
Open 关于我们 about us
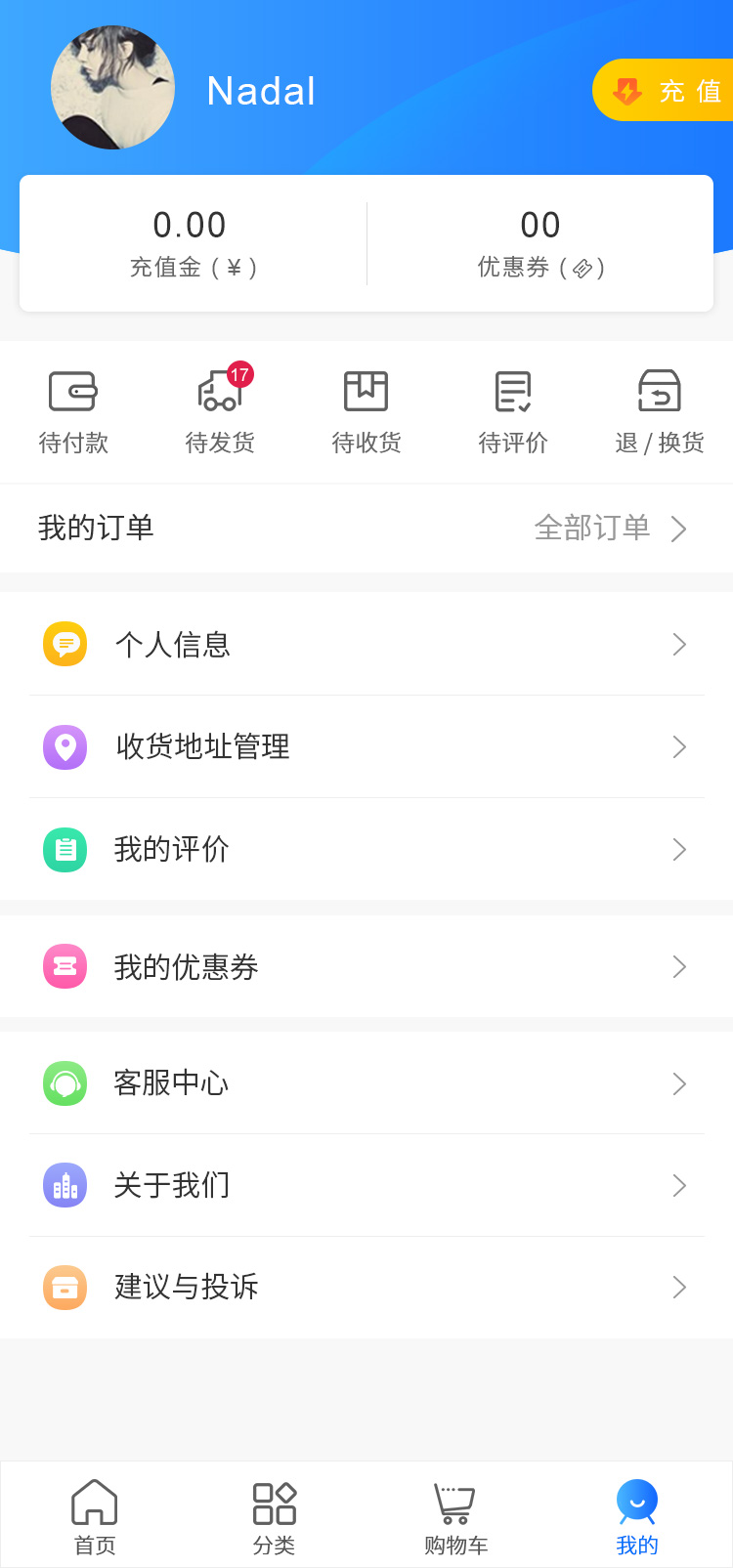click(366, 1186)
